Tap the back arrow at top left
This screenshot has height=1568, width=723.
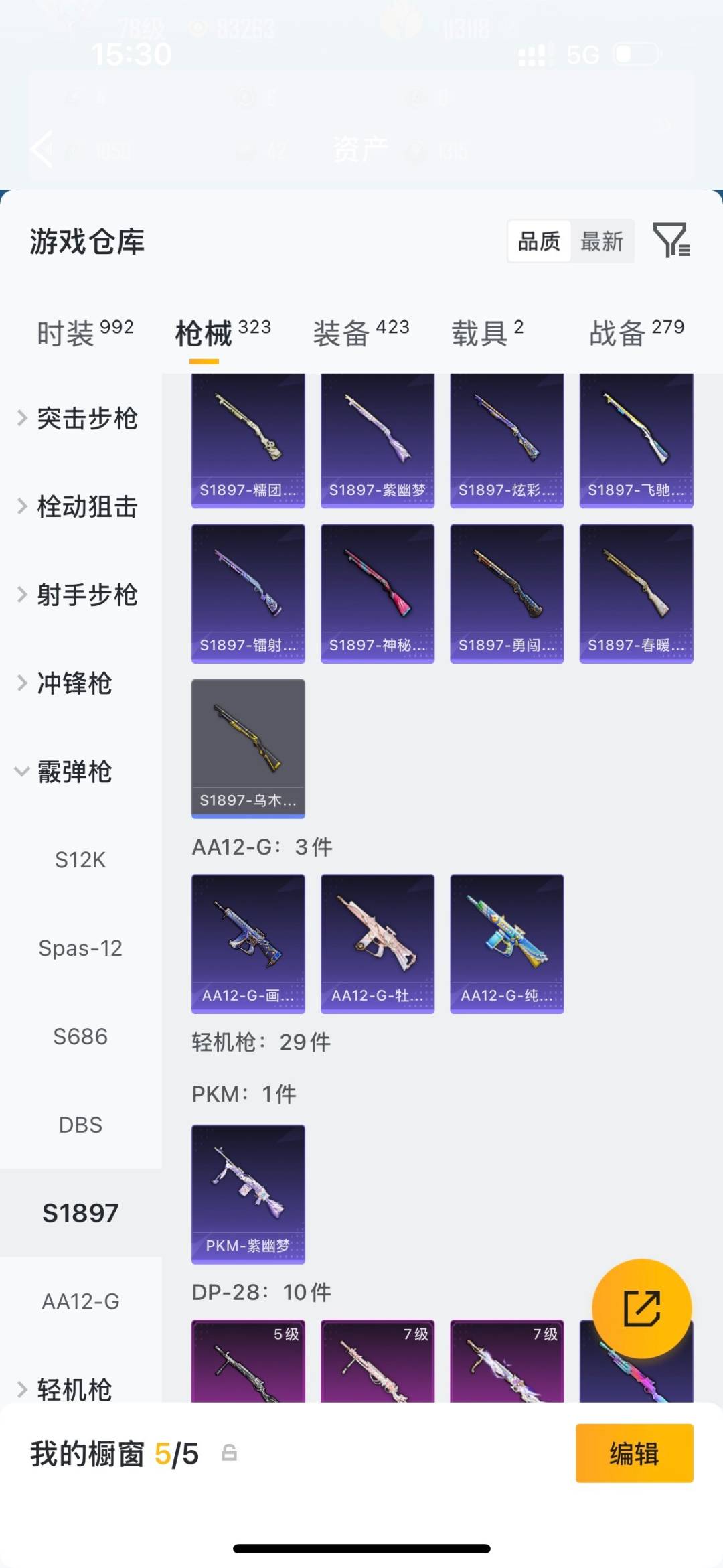42,149
